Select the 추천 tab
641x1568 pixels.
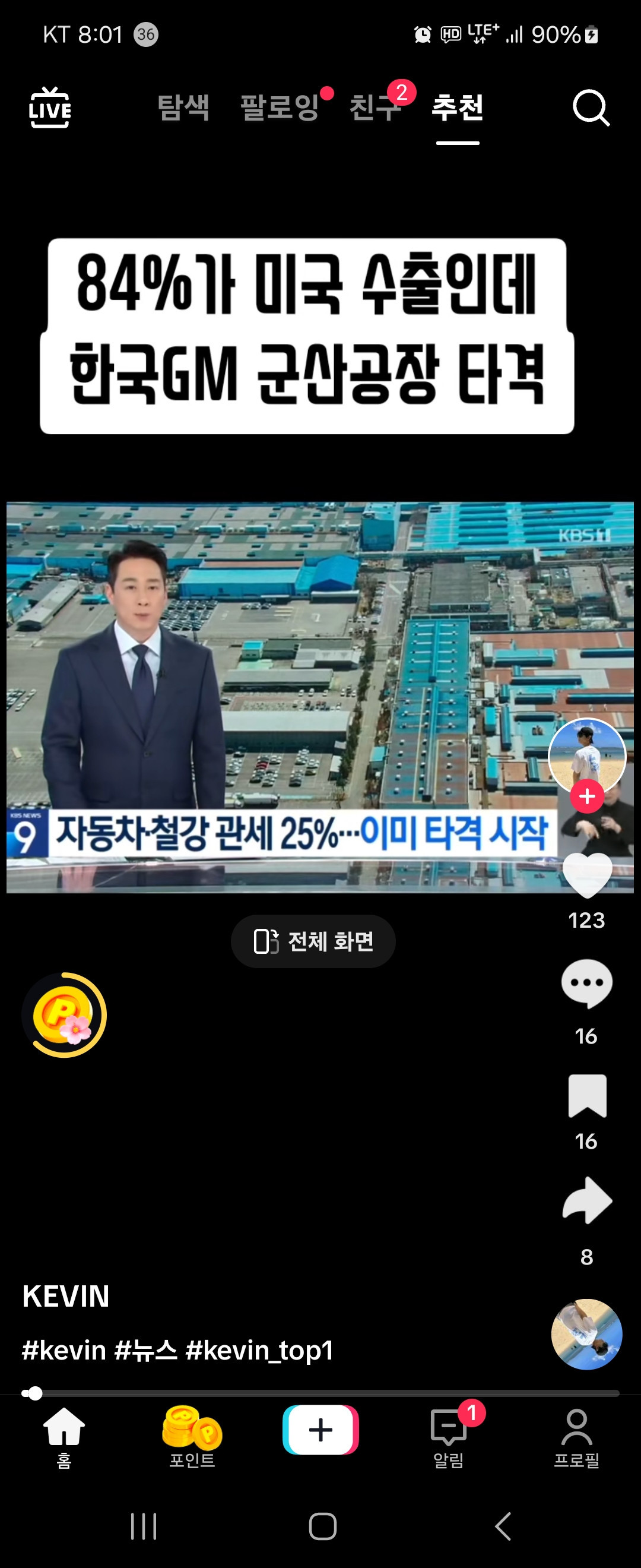click(458, 108)
